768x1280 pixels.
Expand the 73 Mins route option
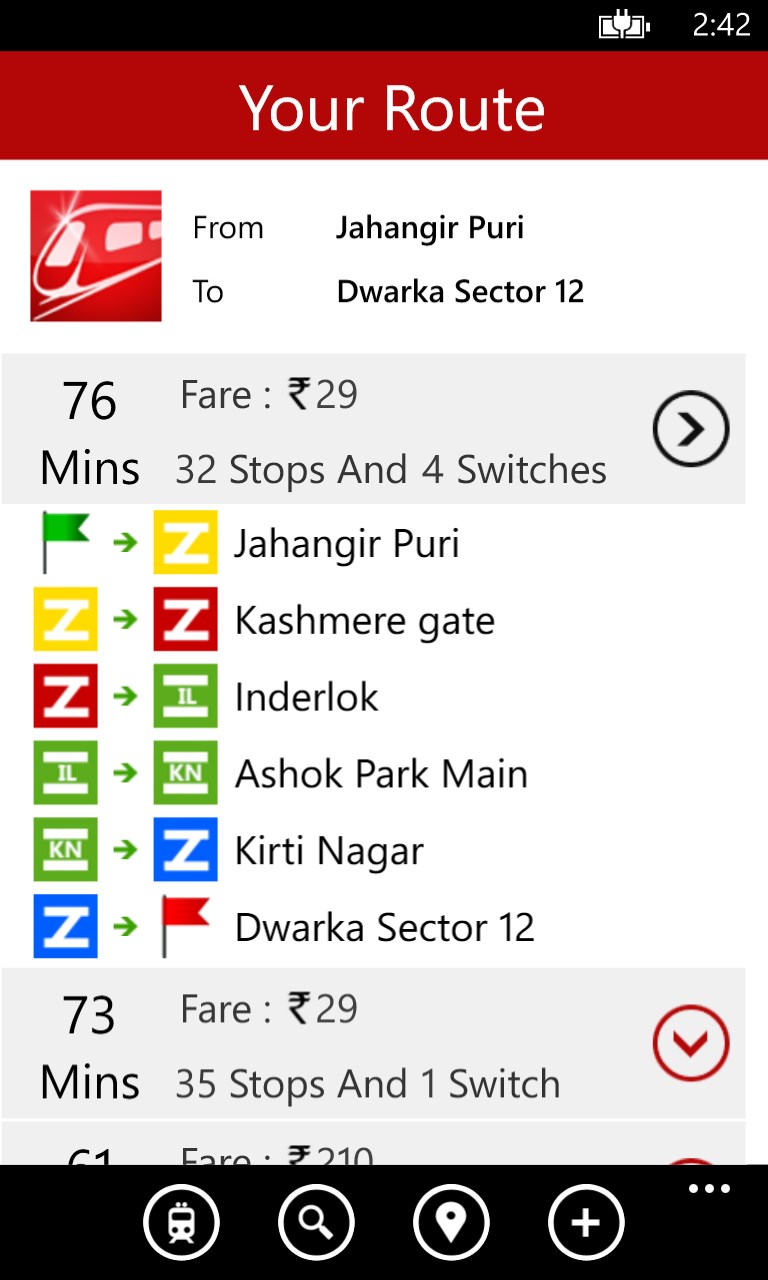(x=690, y=1043)
